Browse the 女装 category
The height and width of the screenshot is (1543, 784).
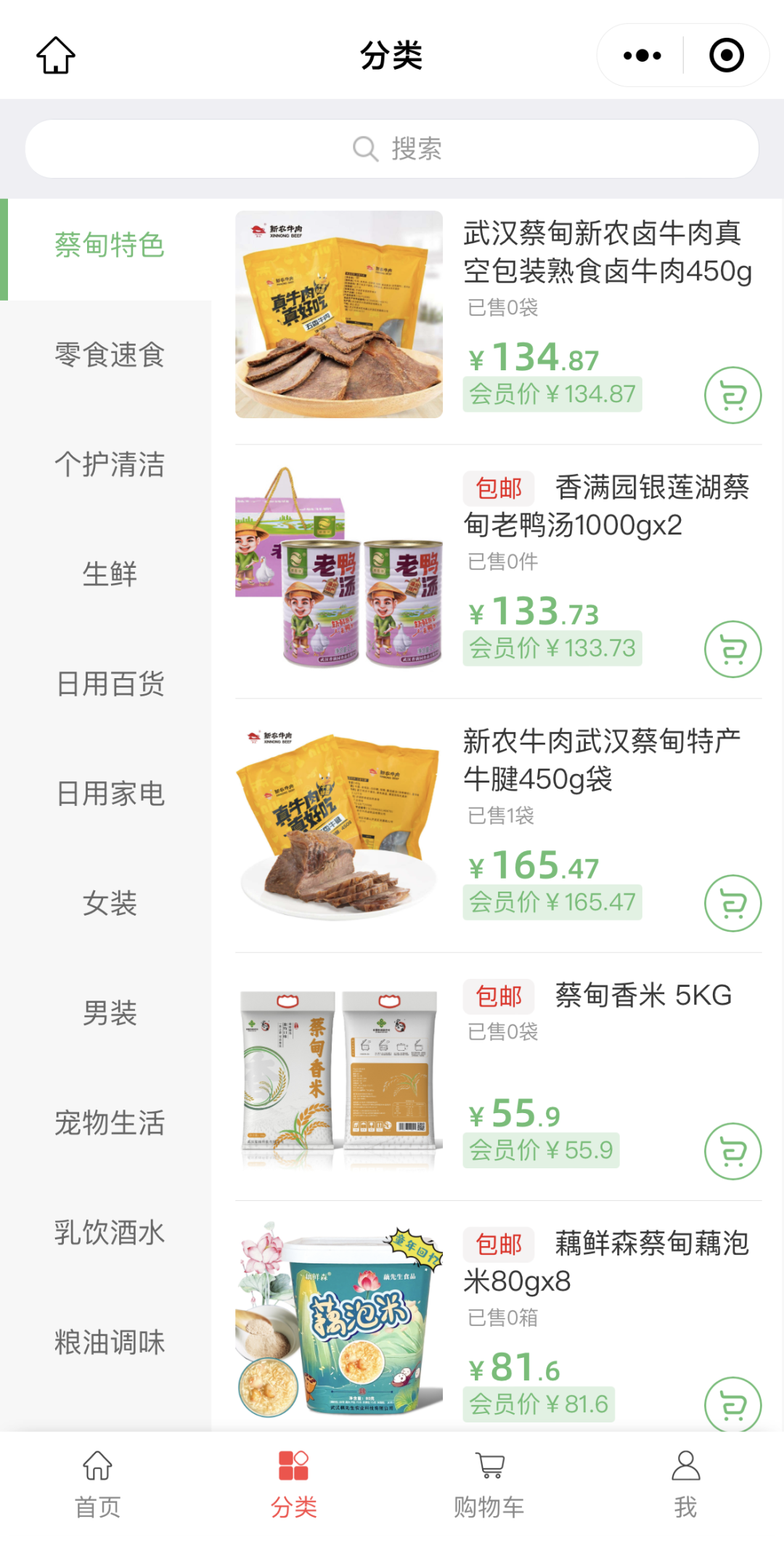[x=109, y=903]
